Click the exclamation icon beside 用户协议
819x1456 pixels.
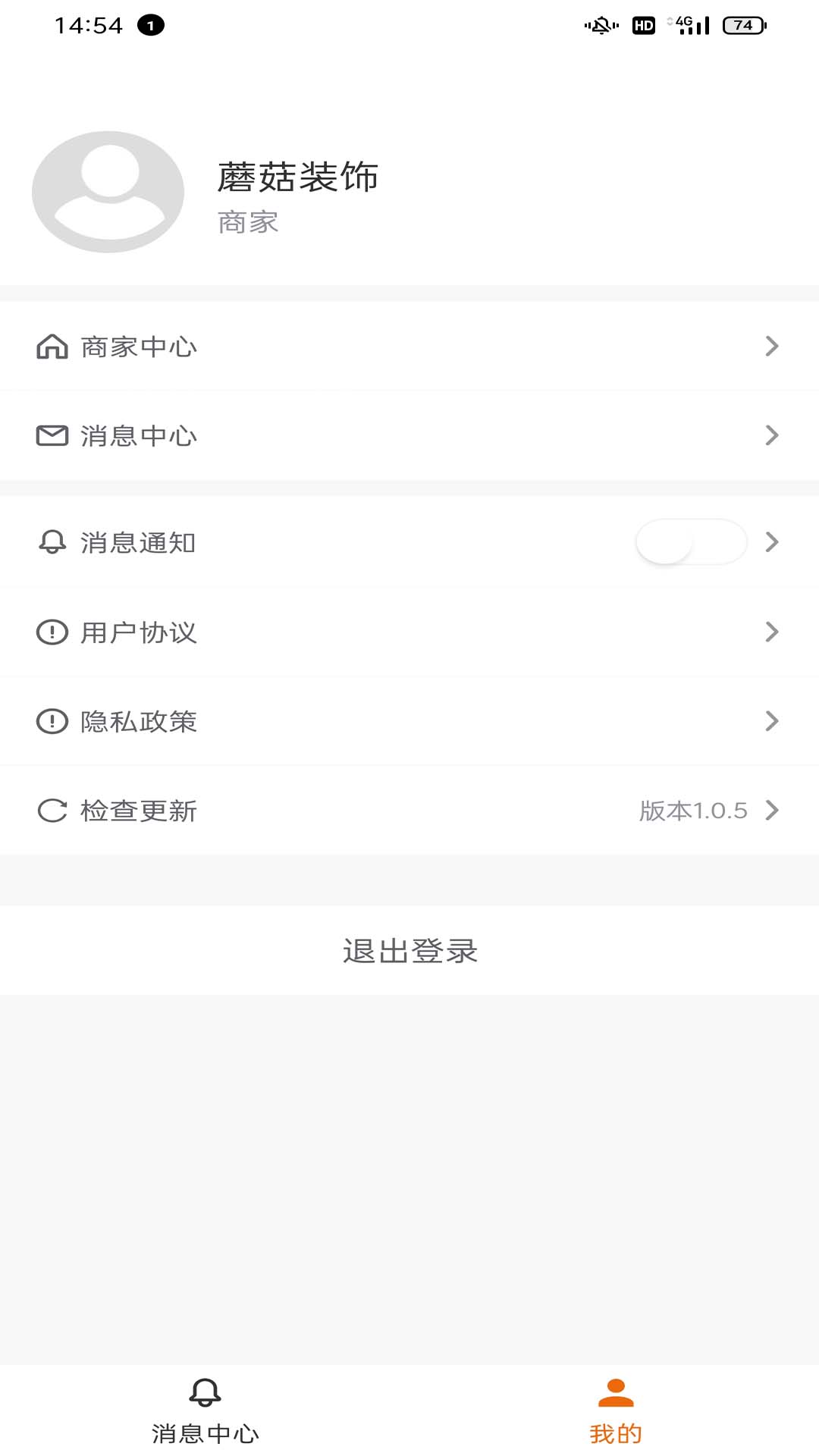pyautogui.click(x=52, y=632)
